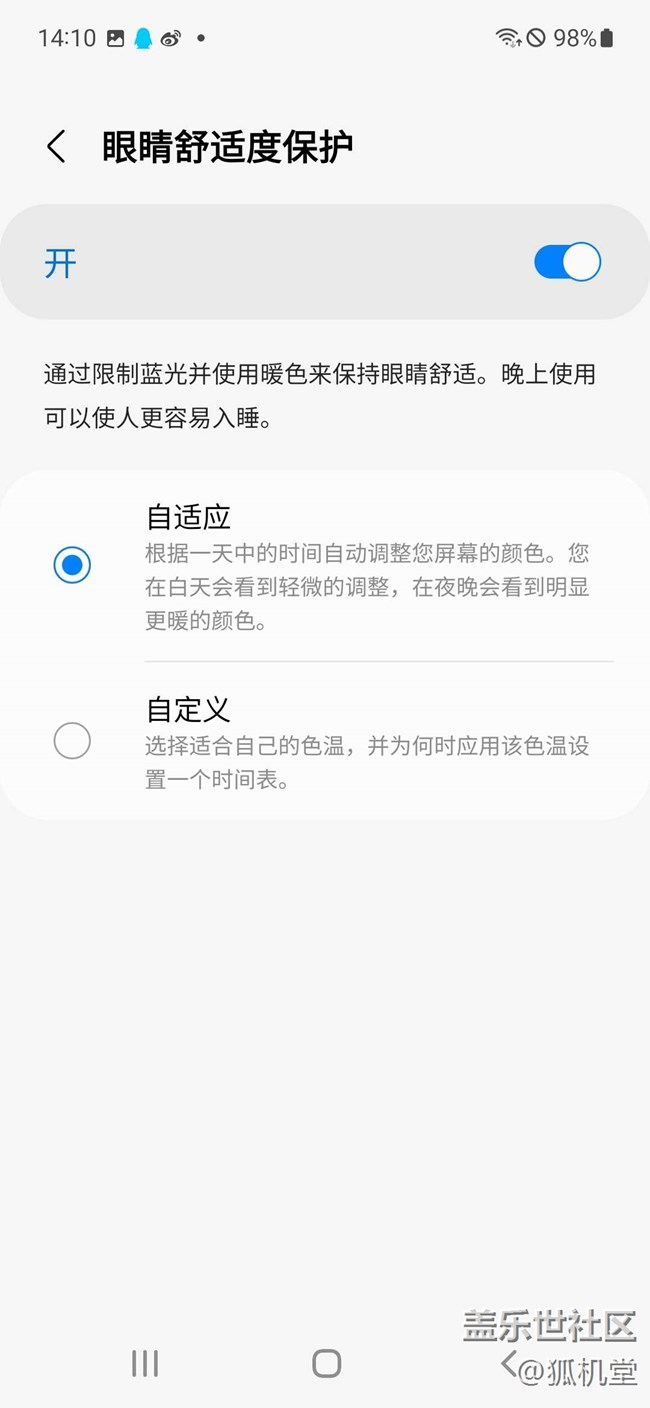Image resolution: width=650 pixels, height=1408 pixels.
Task: Go to the home screen
Action: click(326, 1363)
